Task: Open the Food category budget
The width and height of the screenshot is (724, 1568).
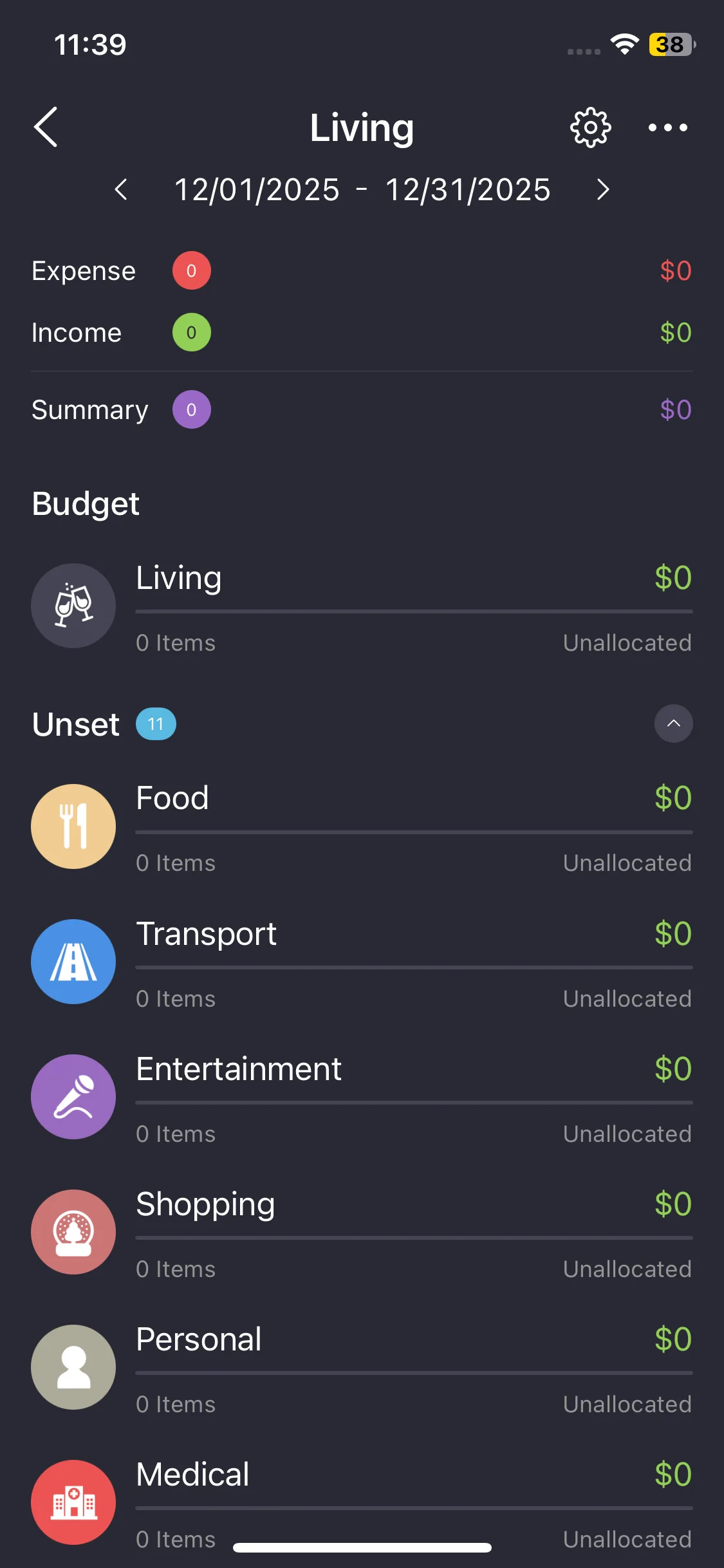Action: [x=362, y=826]
